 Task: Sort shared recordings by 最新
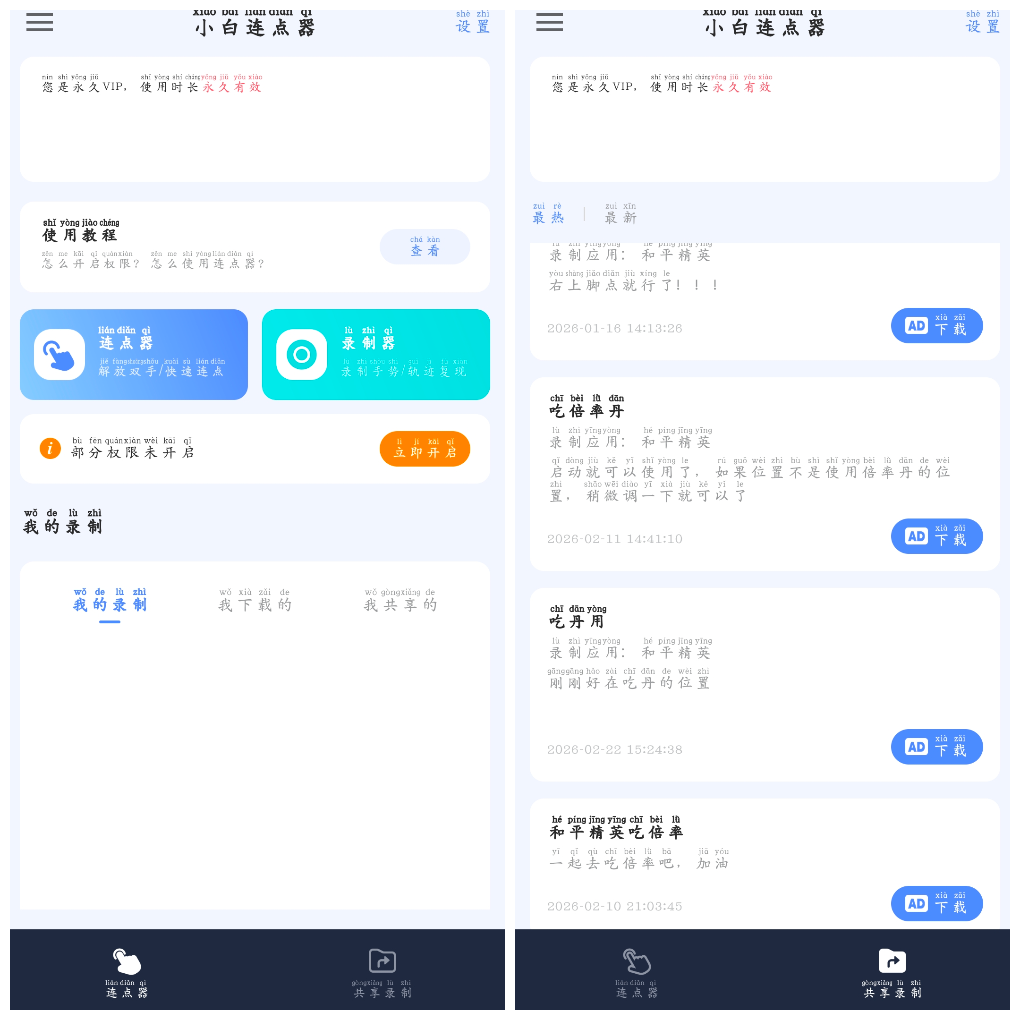point(620,214)
